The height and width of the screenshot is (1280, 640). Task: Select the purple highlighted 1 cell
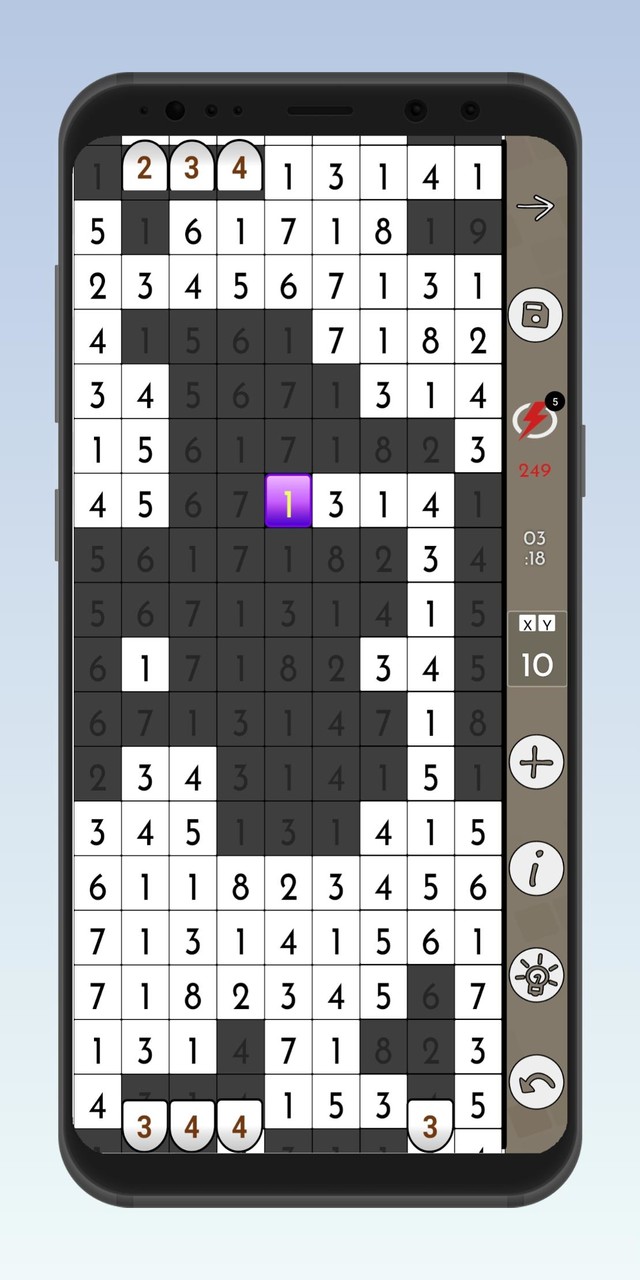[x=288, y=501]
